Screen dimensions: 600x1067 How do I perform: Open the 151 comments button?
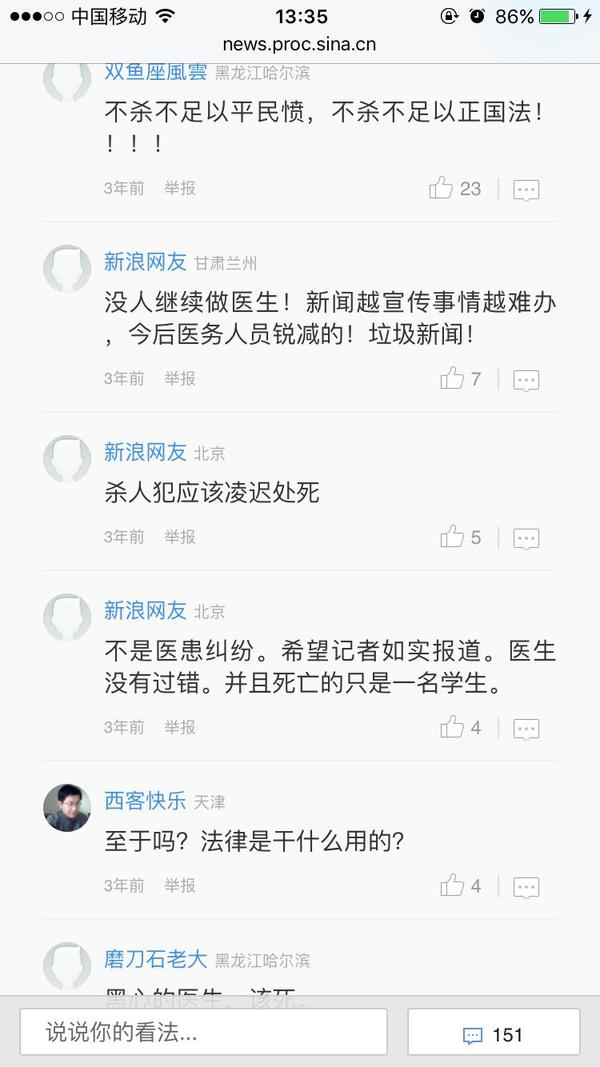pyautogui.click(x=493, y=1032)
